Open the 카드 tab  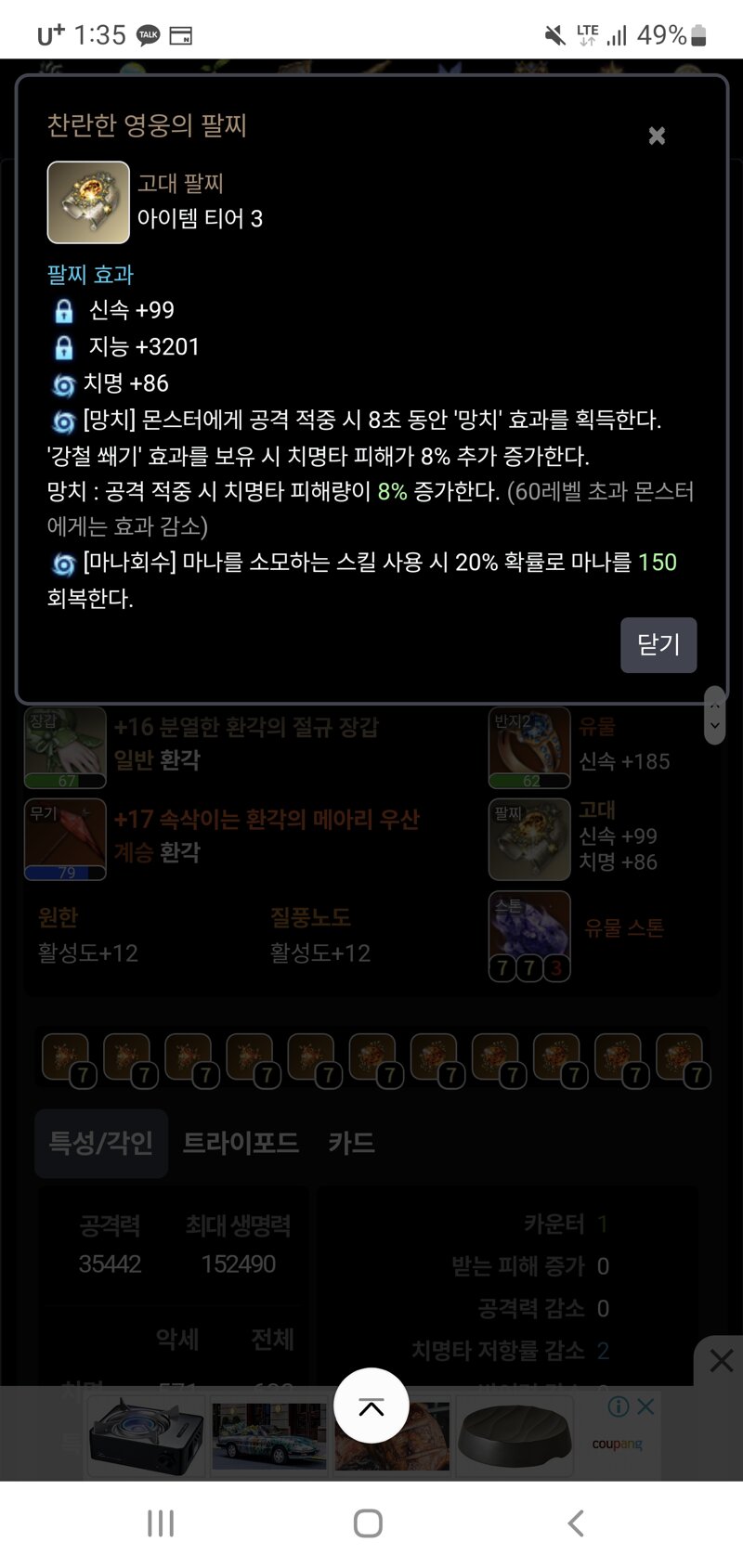[351, 1143]
